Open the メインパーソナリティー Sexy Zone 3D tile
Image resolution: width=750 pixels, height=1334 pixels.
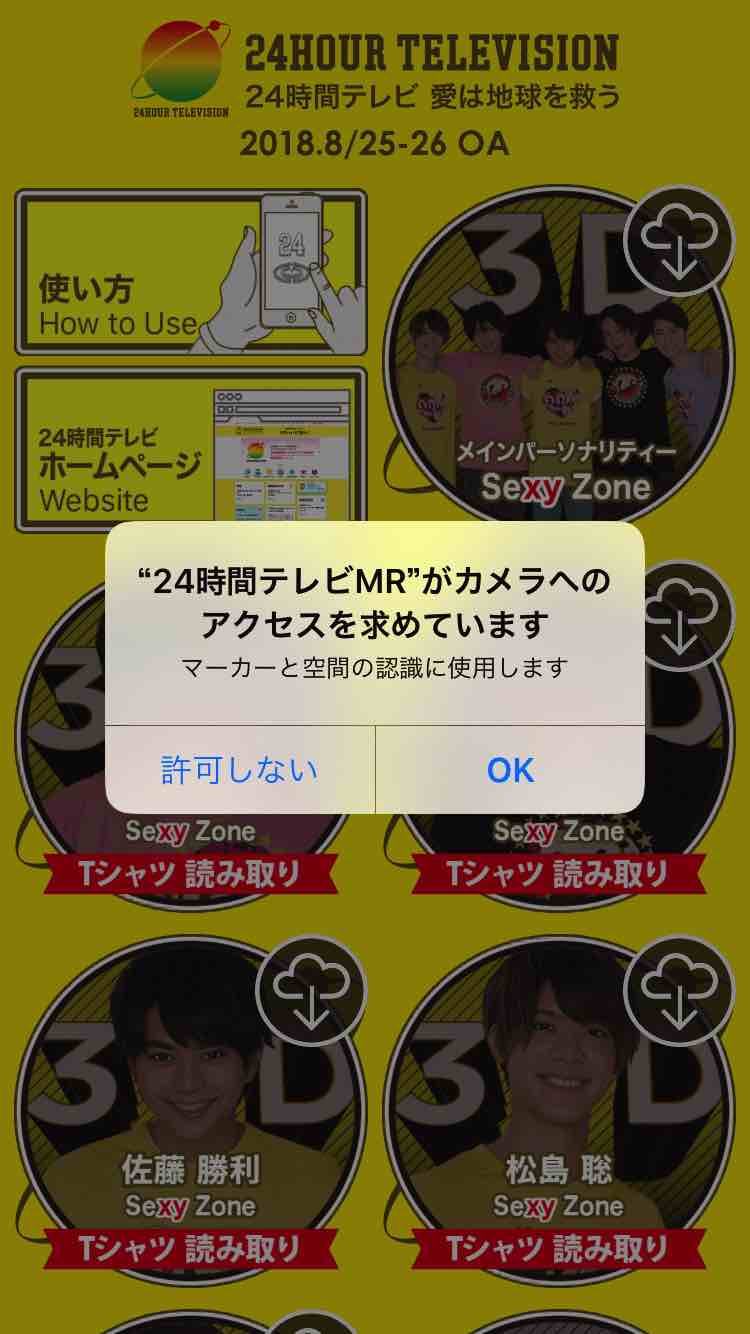(x=559, y=362)
